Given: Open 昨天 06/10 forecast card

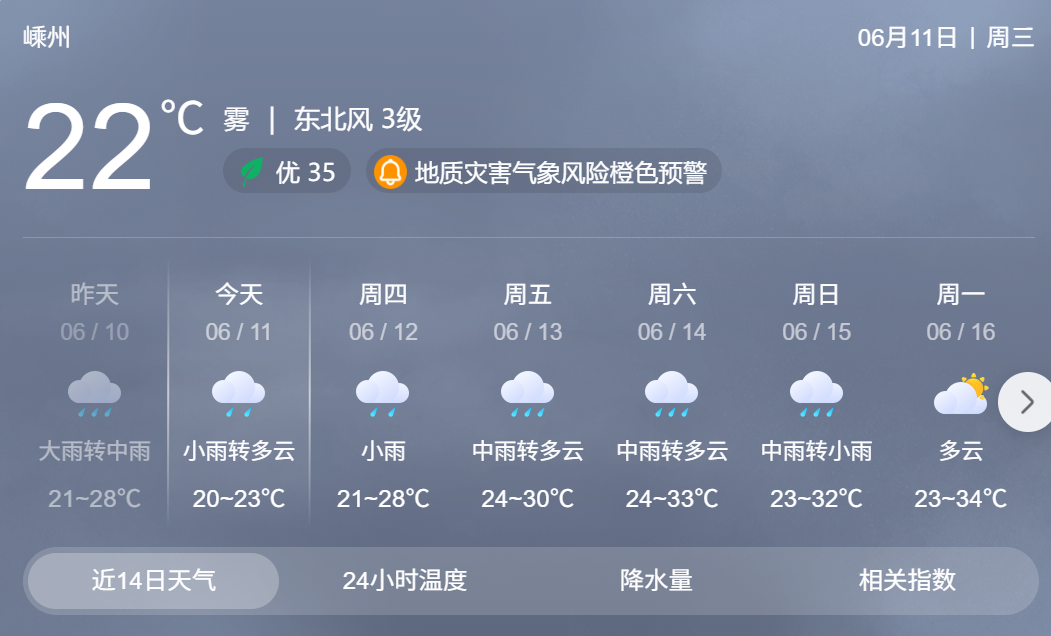Looking at the screenshot, I should click(x=95, y=395).
